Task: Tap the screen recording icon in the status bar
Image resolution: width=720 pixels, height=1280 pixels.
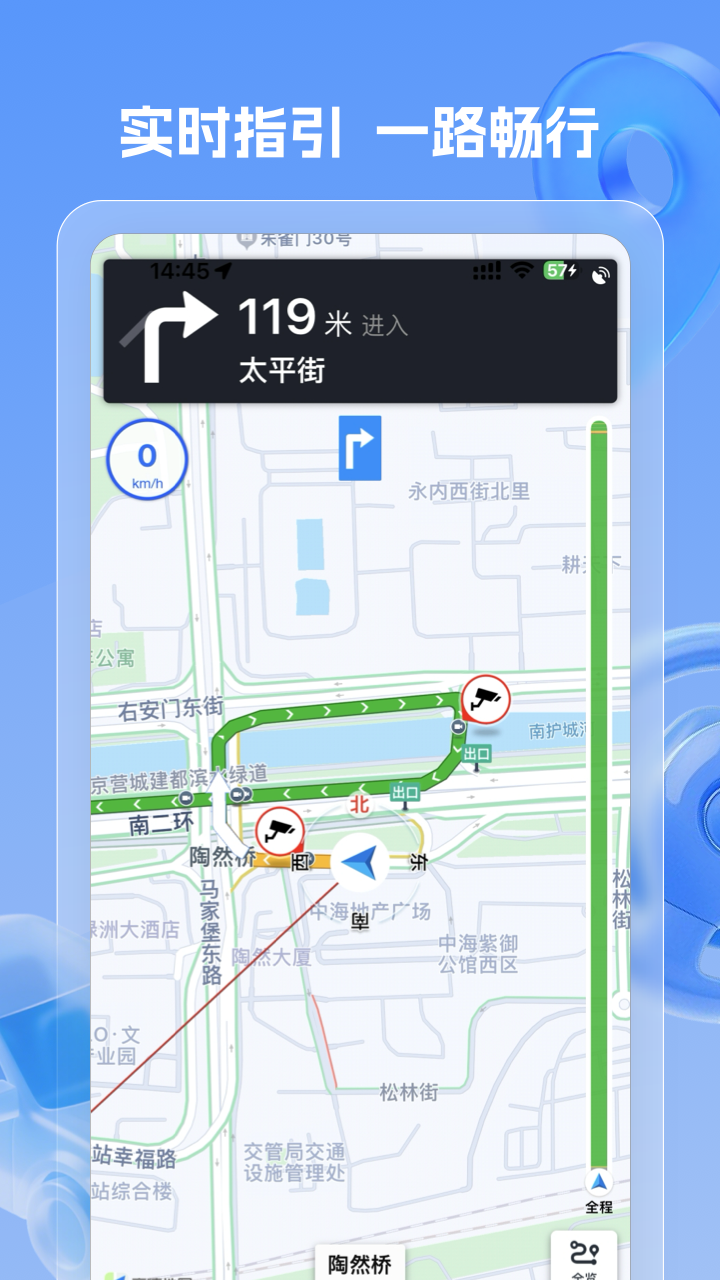Action: pyautogui.click(x=601, y=272)
